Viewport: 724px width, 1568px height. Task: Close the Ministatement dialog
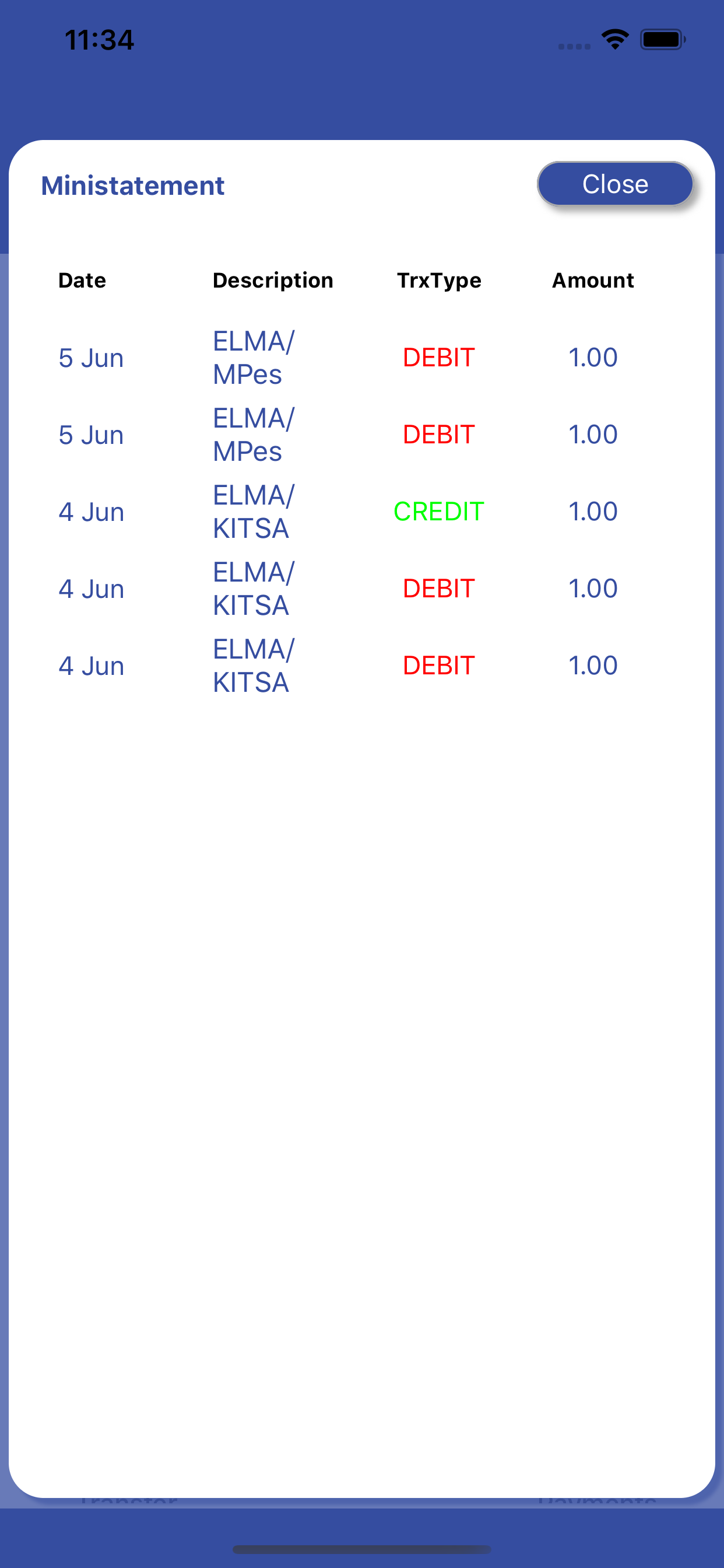tap(615, 184)
